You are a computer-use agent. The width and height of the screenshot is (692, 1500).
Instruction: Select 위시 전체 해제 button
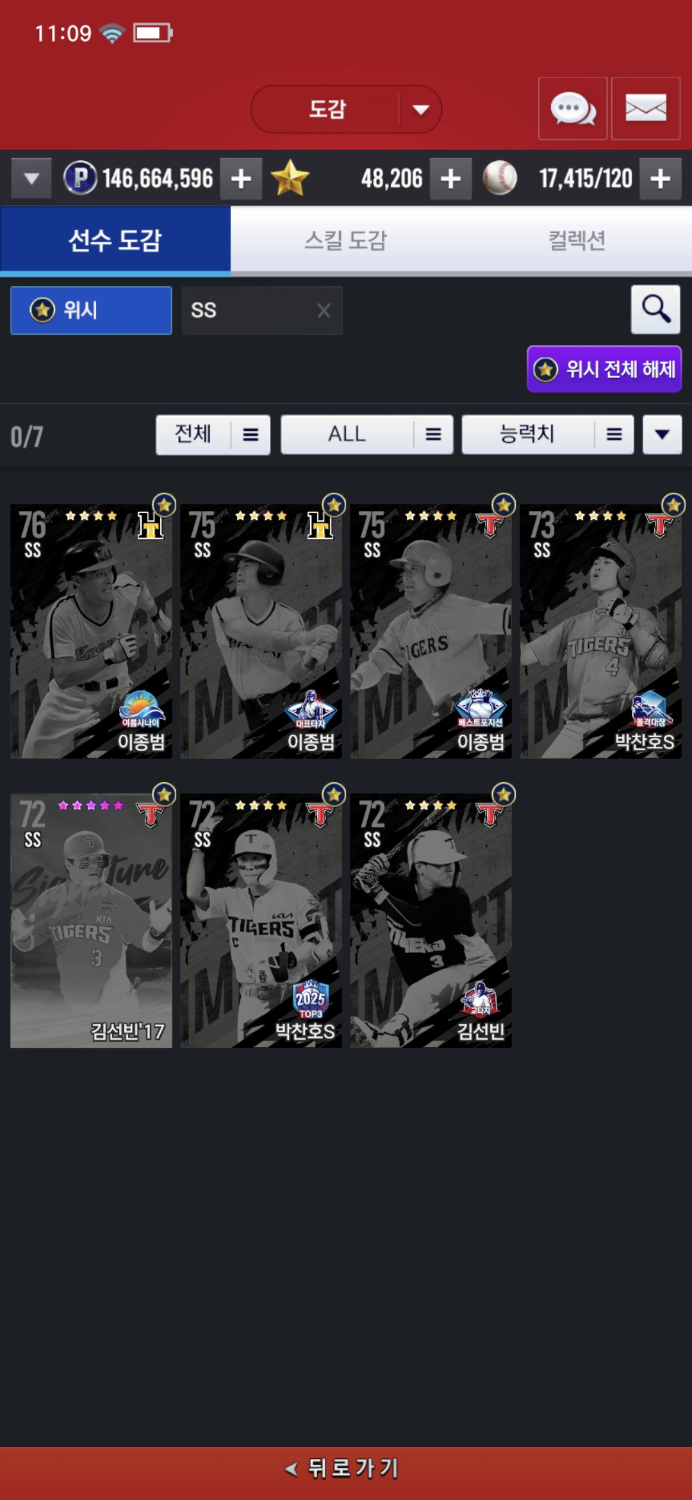(x=605, y=369)
